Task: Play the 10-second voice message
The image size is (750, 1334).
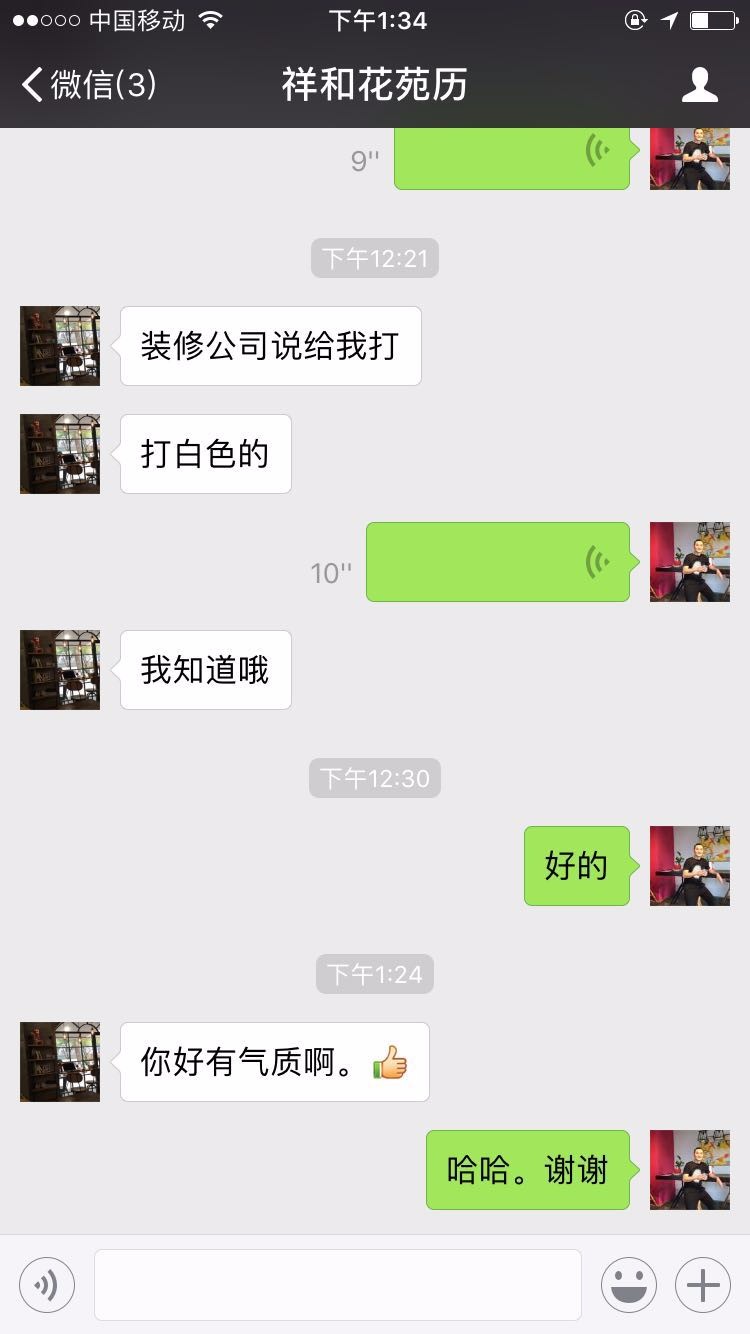Action: point(497,562)
